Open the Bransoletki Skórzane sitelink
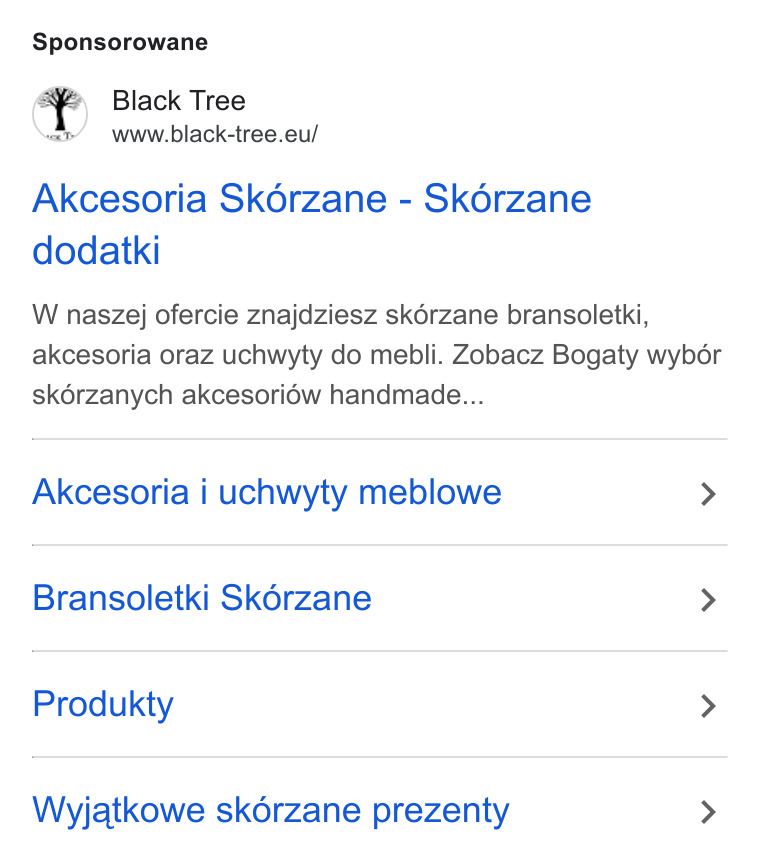The height and width of the screenshot is (862, 760). [379, 598]
